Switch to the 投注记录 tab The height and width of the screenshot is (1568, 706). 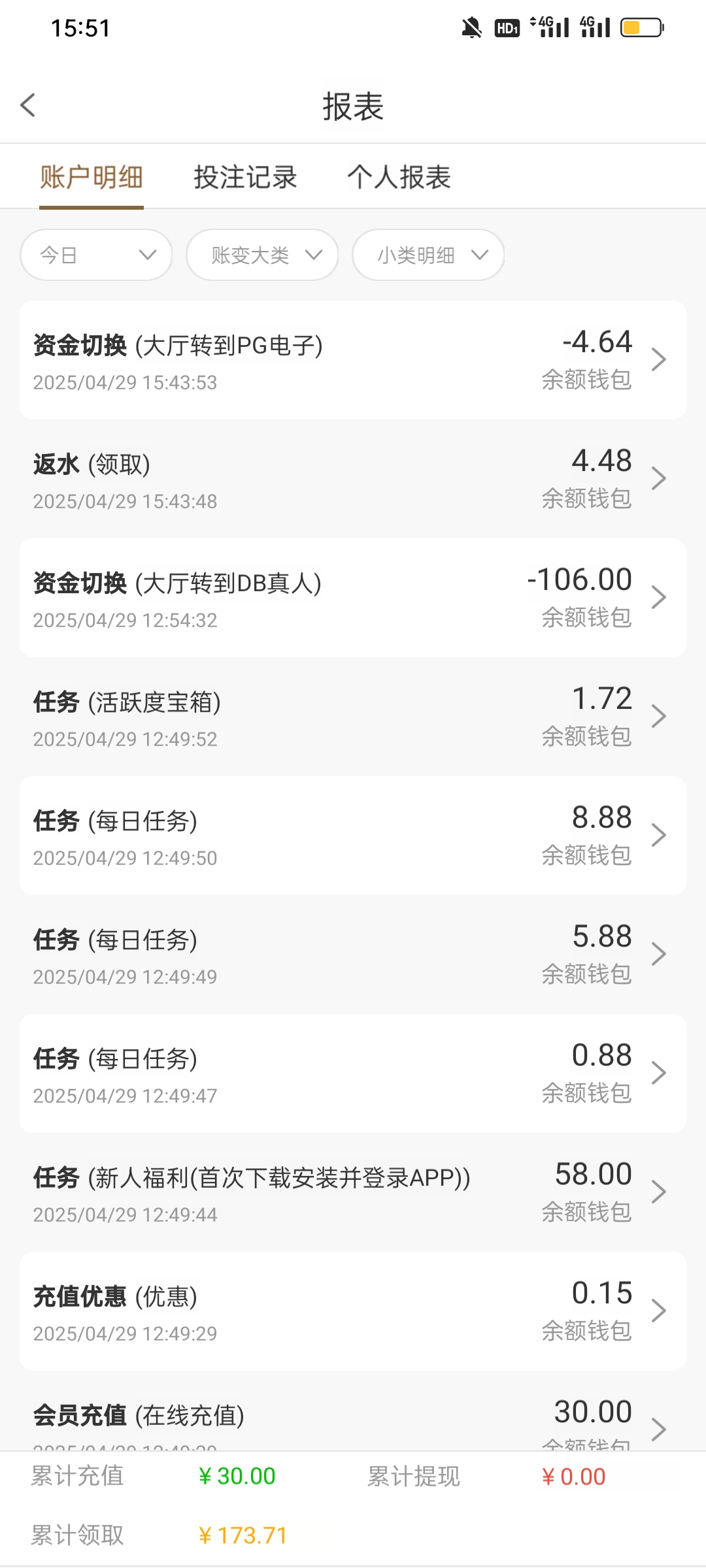(x=245, y=177)
